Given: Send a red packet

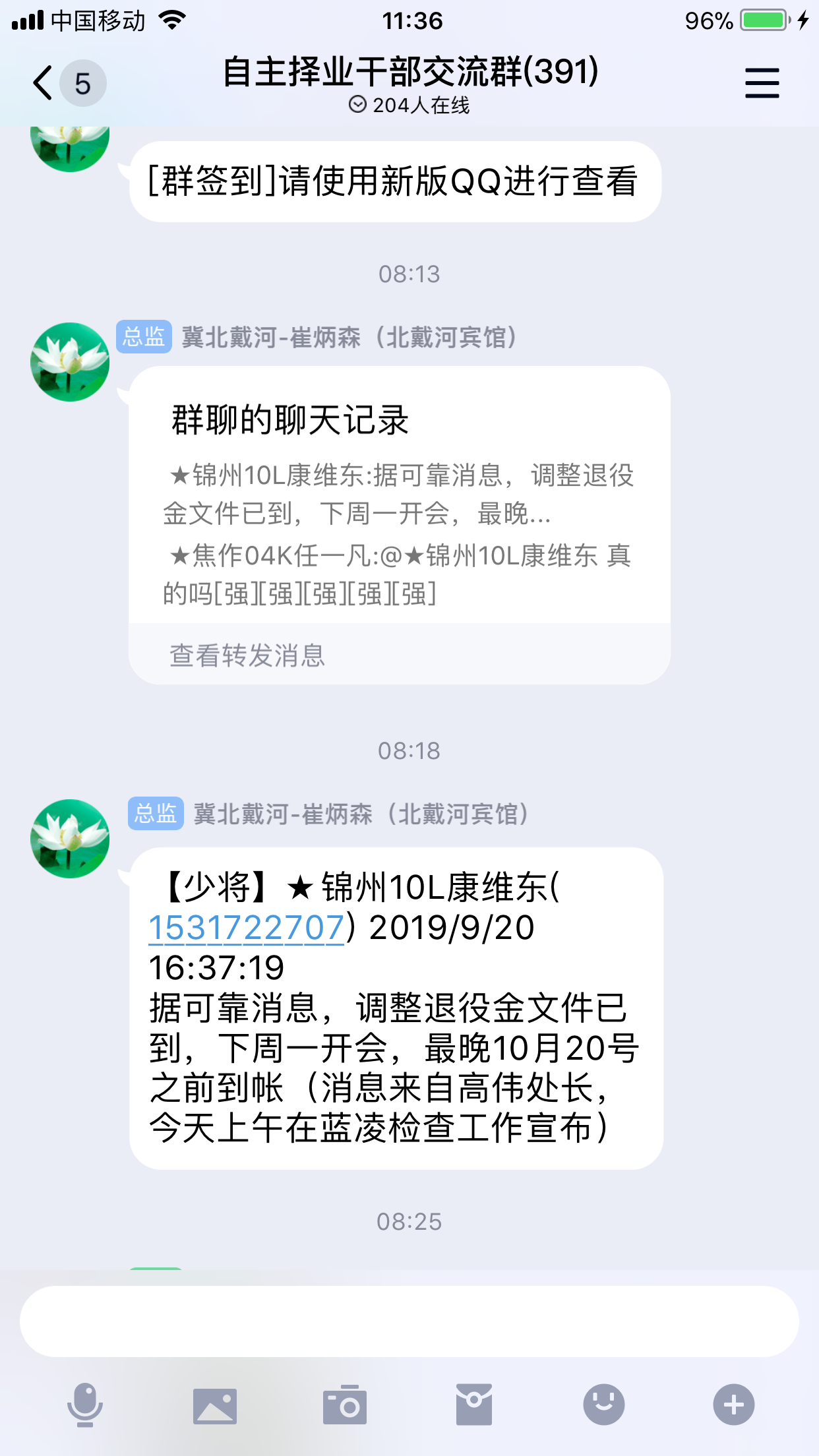Looking at the screenshot, I should tap(474, 1405).
